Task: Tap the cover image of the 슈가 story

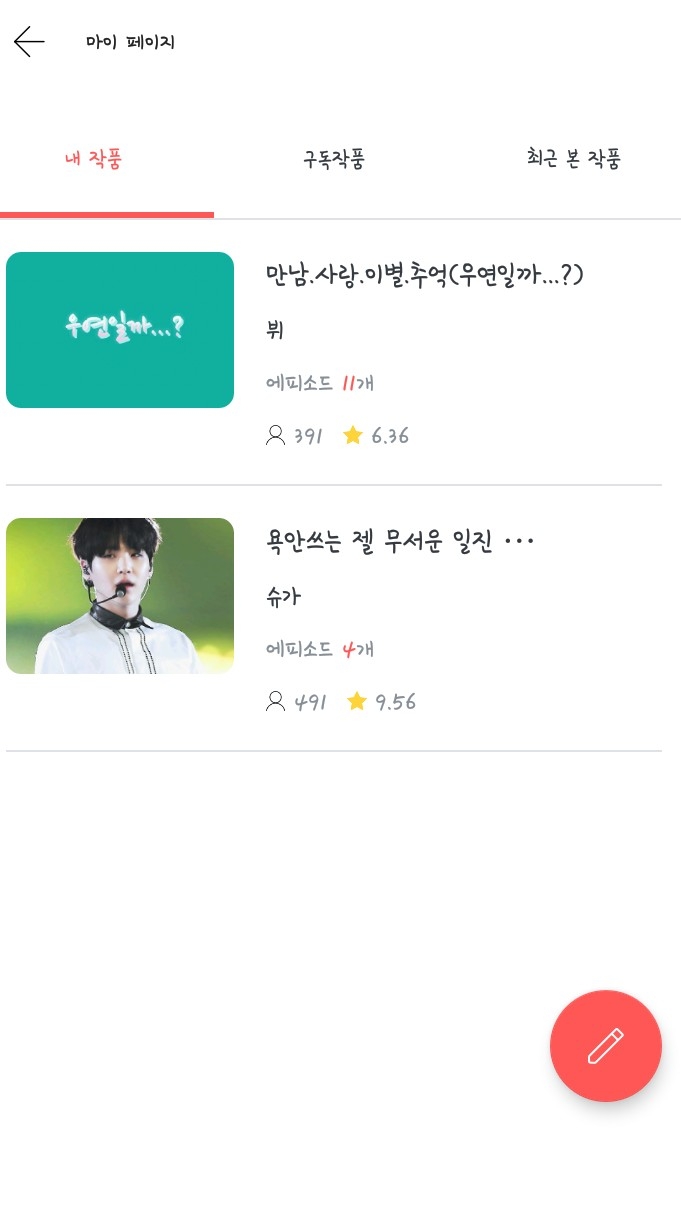Action: click(x=120, y=596)
